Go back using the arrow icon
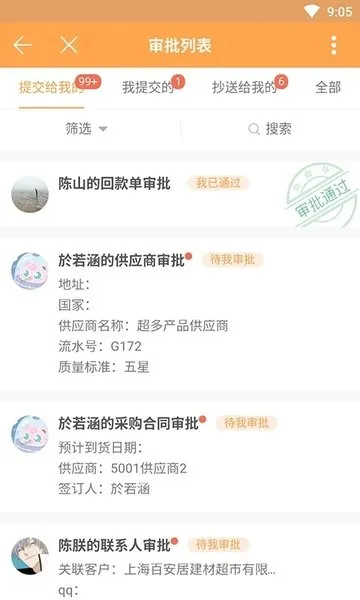Viewport: 360px width, 600px height. click(23, 45)
